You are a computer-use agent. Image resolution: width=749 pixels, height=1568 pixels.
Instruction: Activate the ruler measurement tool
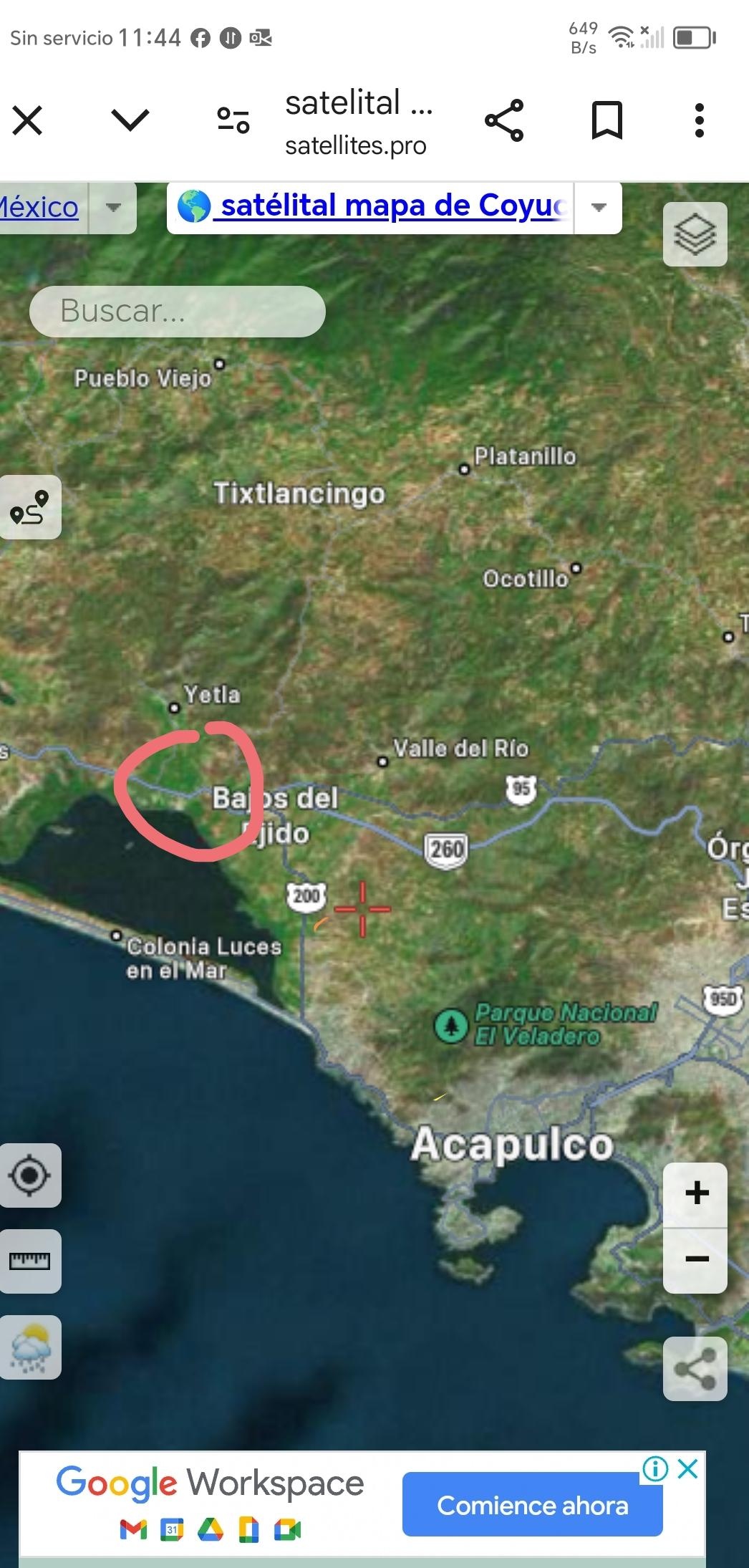point(29,1261)
